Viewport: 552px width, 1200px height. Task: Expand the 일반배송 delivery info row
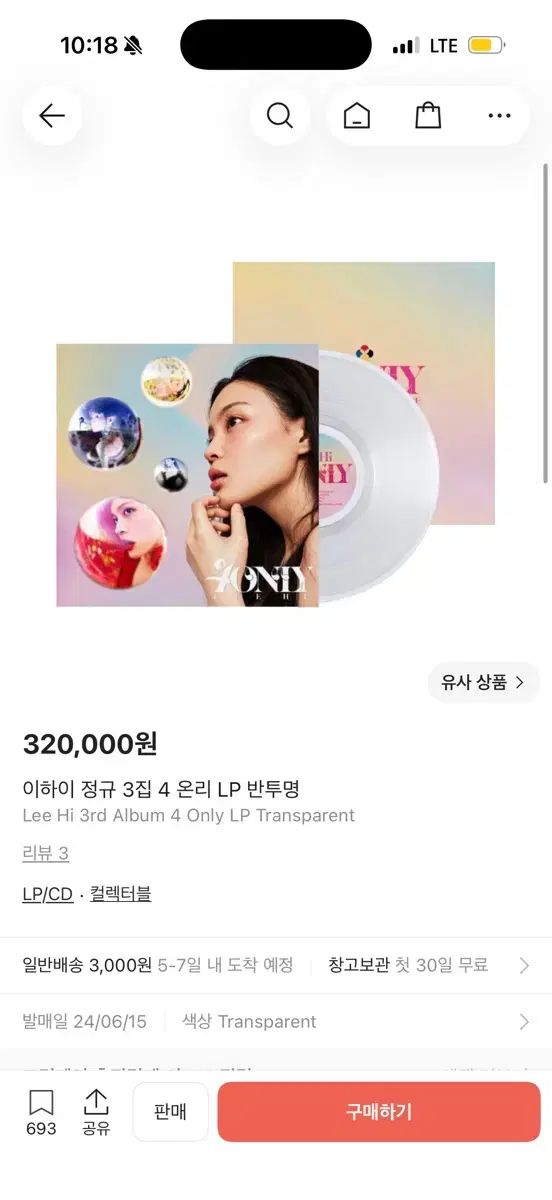pyautogui.click(x=276, y=965)
